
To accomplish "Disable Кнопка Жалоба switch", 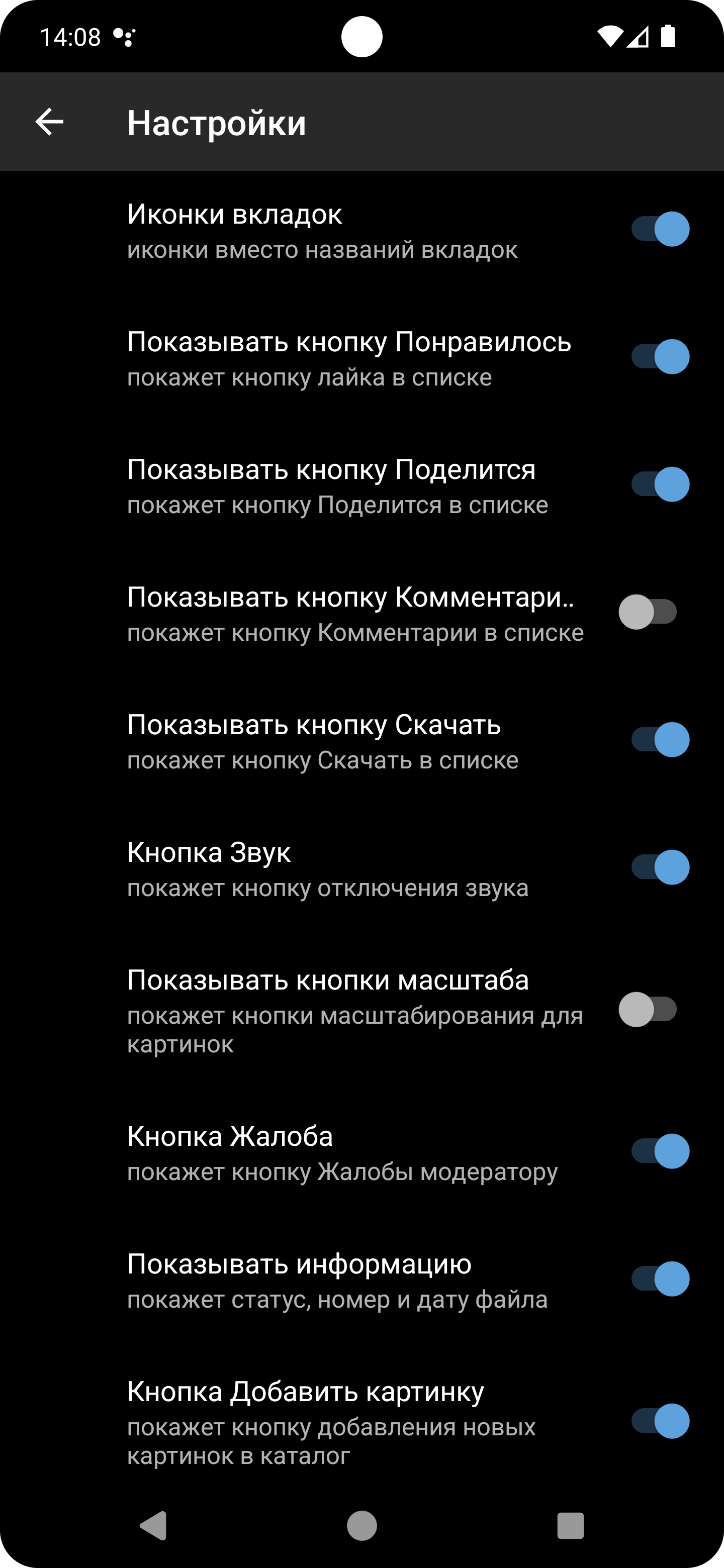I will coord(660,1151).
